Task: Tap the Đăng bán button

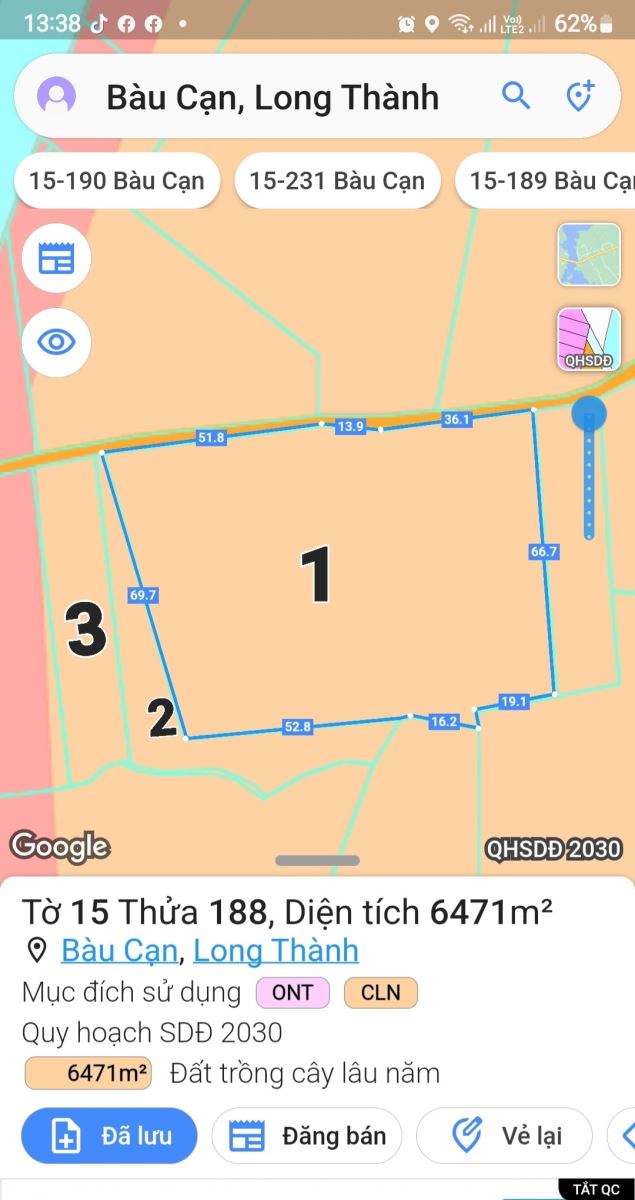Action: pyautogui.click(x=307, y=1136)
